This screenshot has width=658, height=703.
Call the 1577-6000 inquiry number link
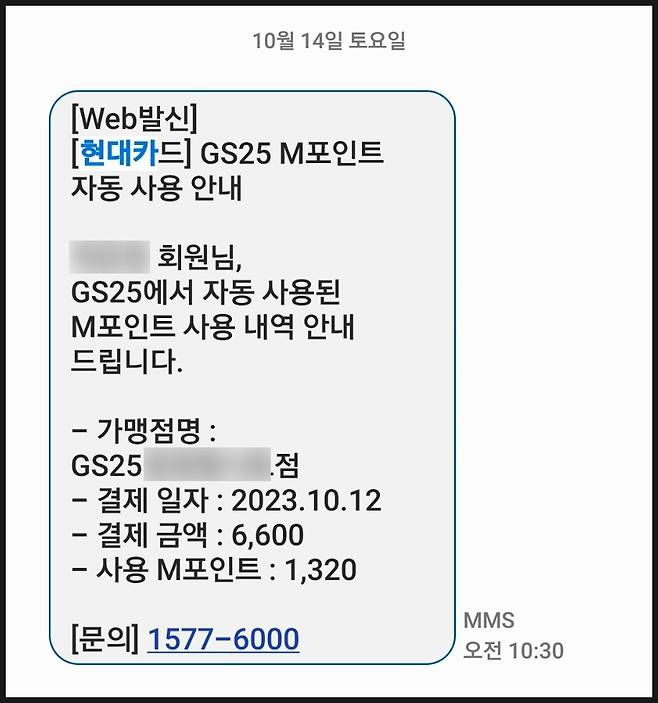pos(223,639)
